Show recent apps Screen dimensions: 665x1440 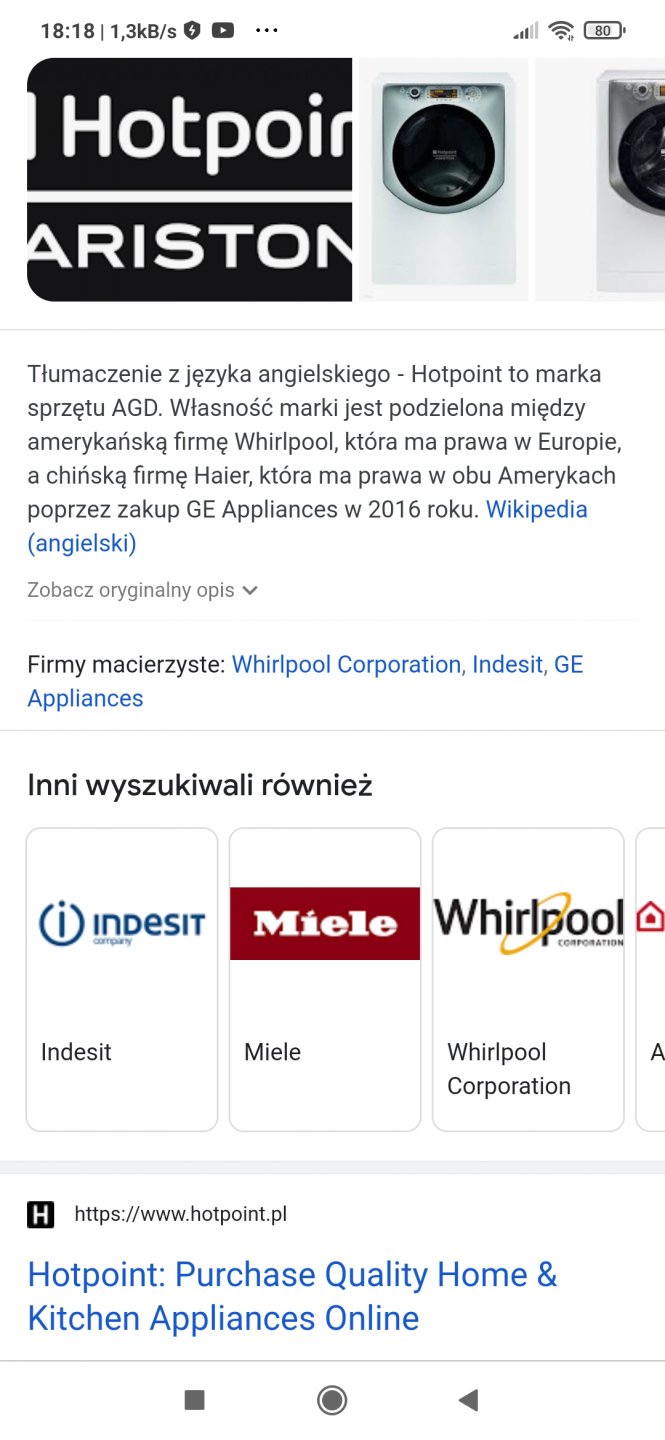[195, 1400]
